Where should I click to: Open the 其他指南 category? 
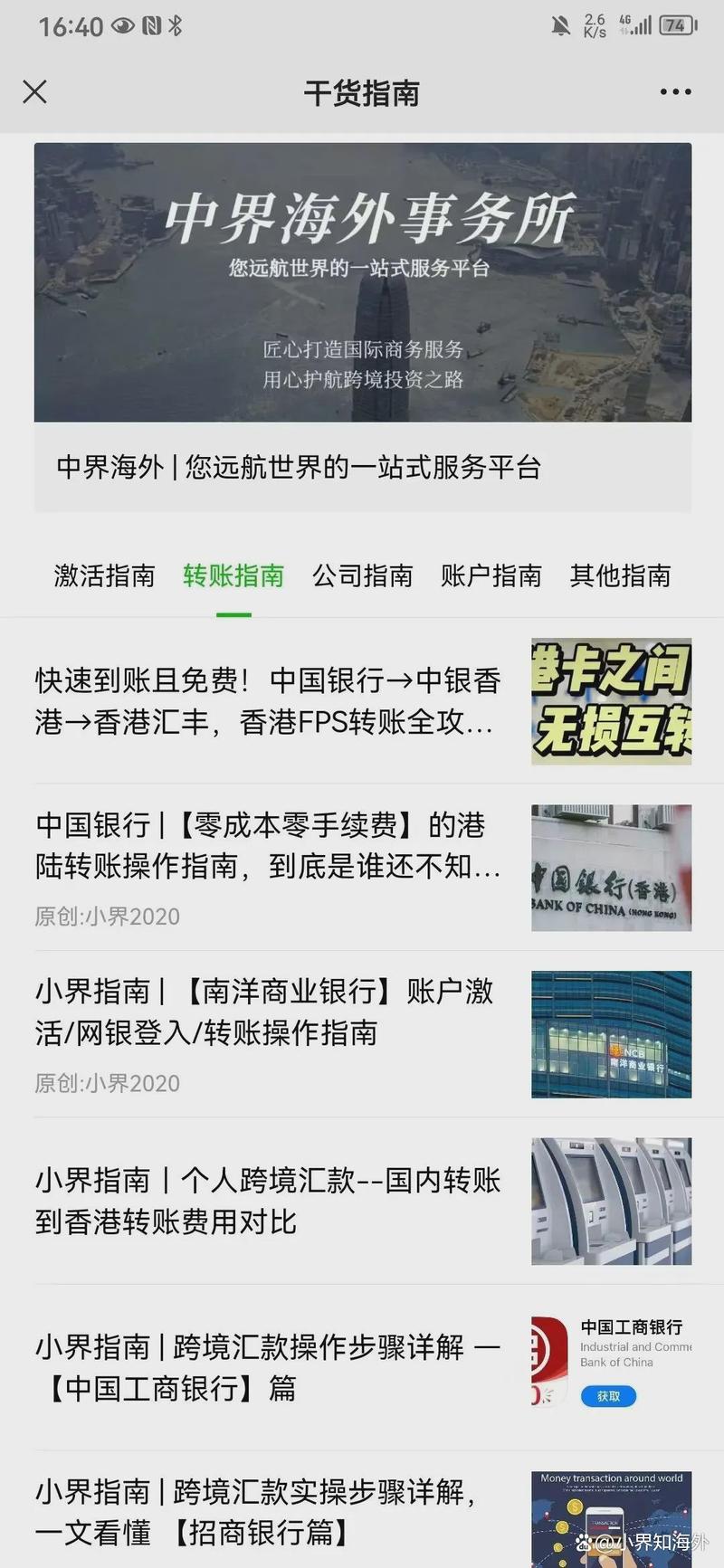619,576
